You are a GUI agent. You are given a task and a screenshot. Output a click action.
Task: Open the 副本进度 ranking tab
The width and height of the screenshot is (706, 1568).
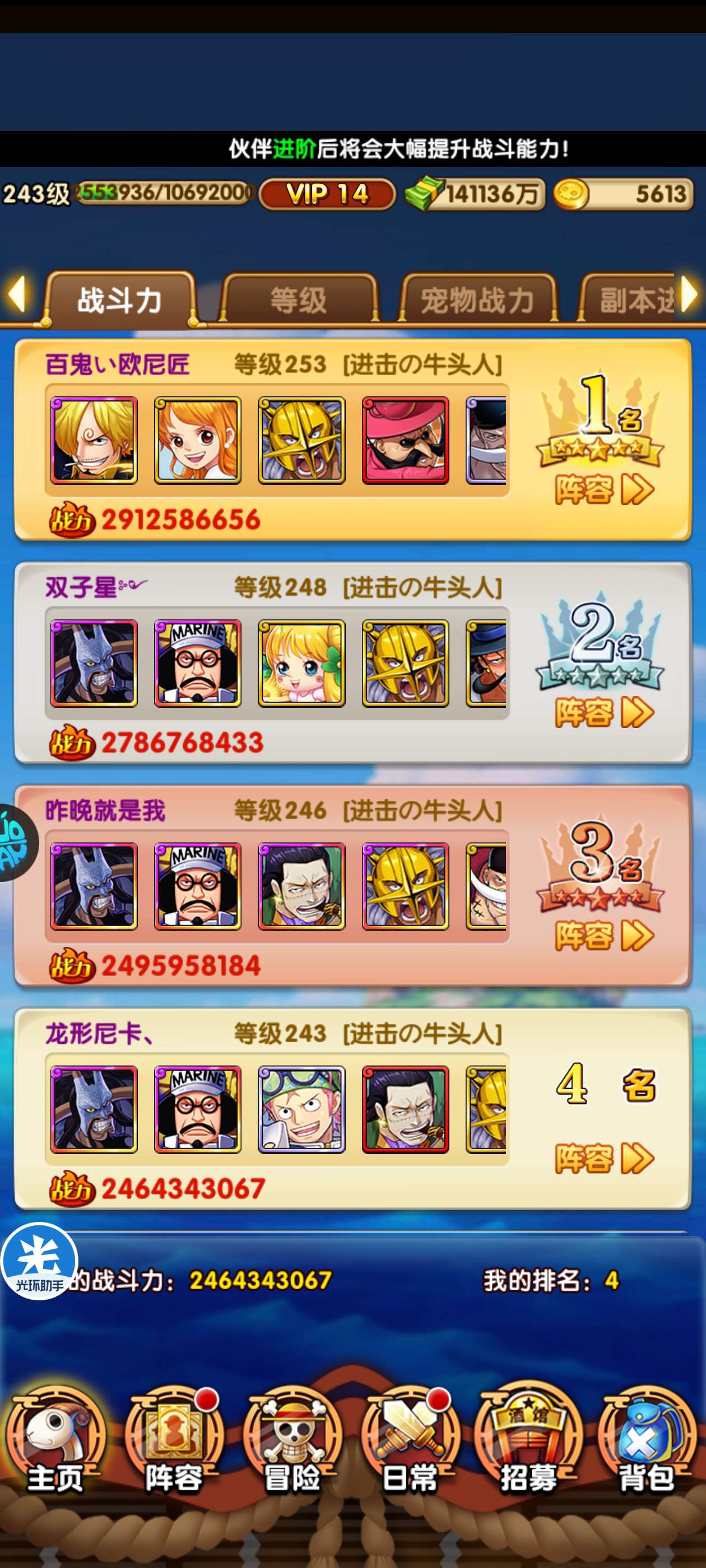[x=634, y=300]
